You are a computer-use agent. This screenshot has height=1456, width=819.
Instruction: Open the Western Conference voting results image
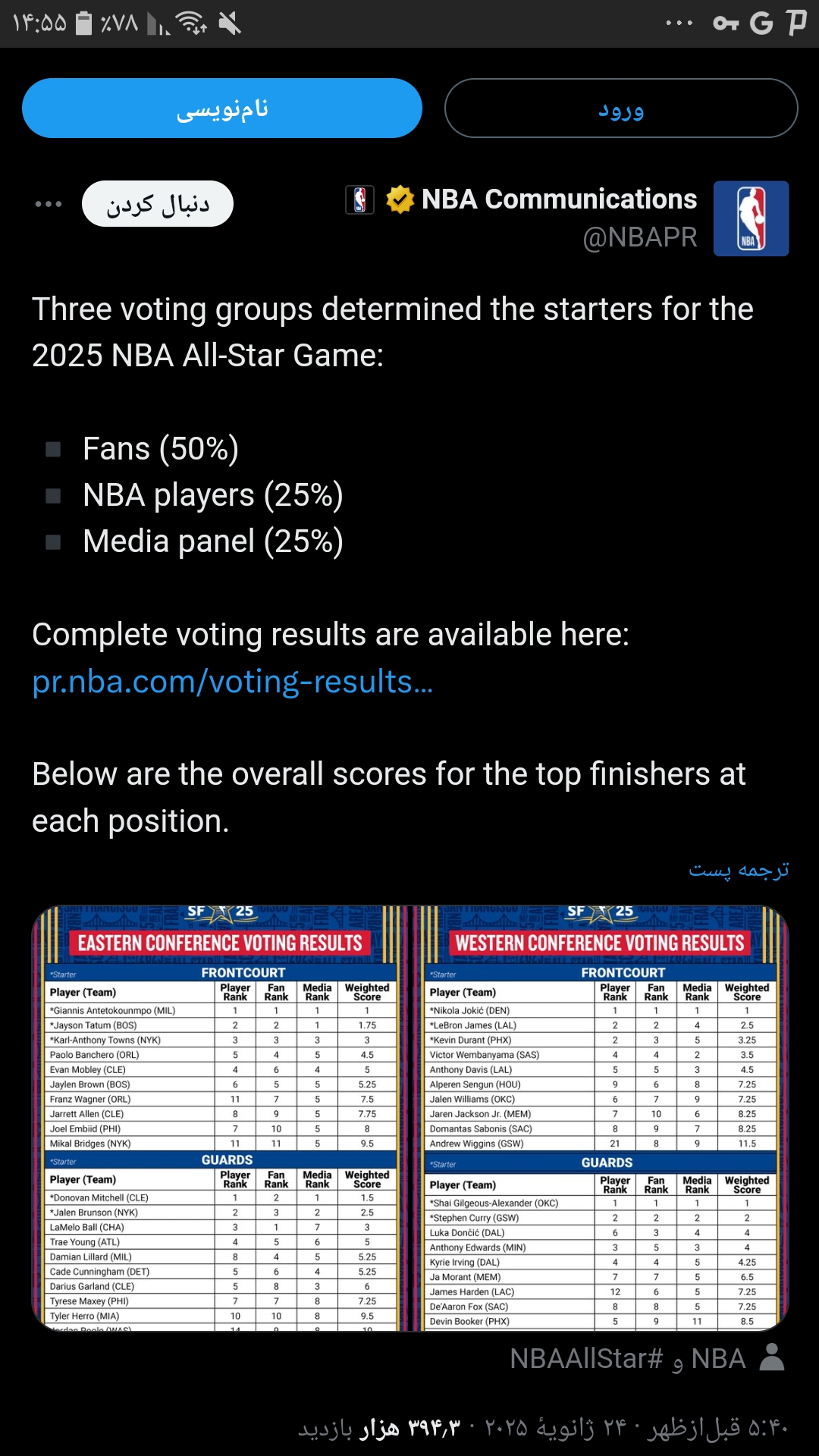tap(601, 1118)
